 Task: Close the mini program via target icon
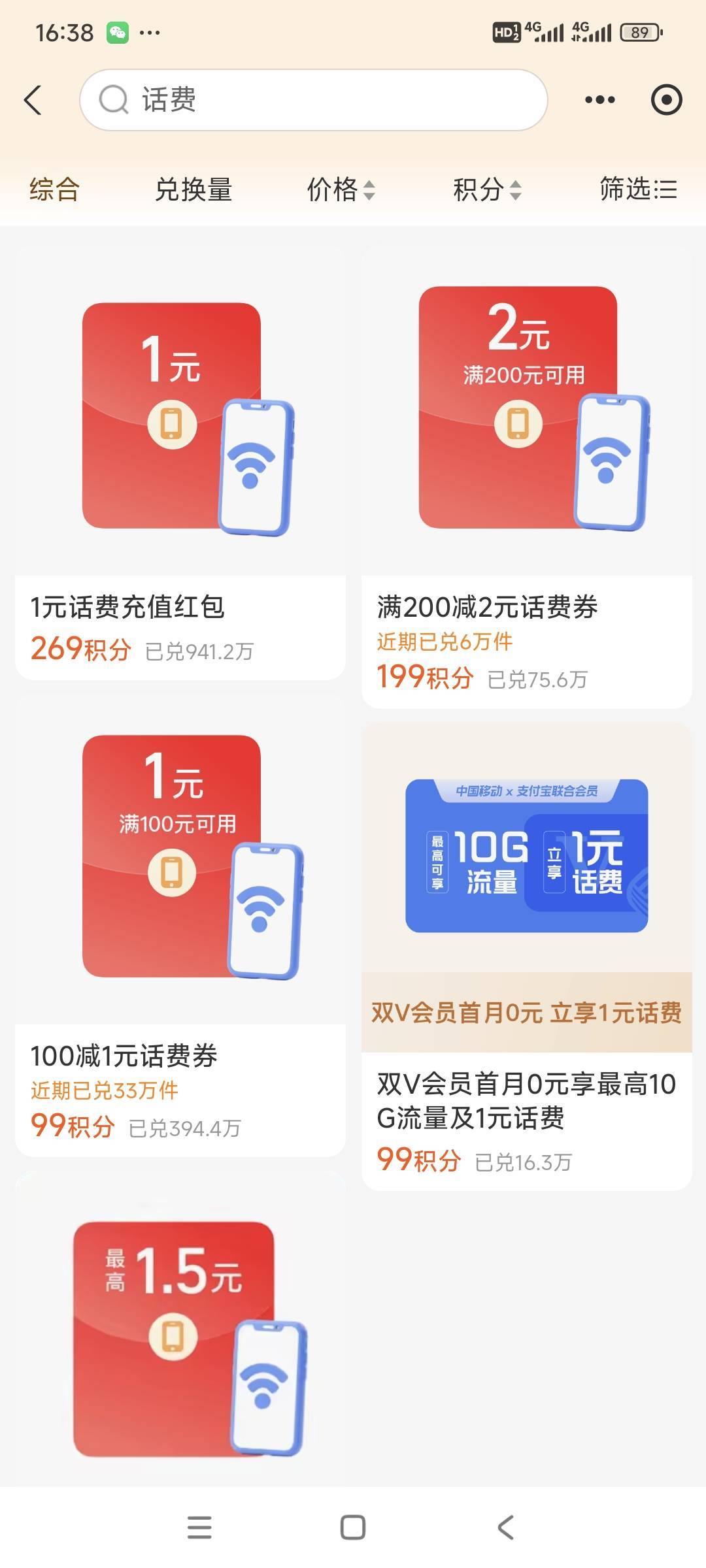click(666, 100)
